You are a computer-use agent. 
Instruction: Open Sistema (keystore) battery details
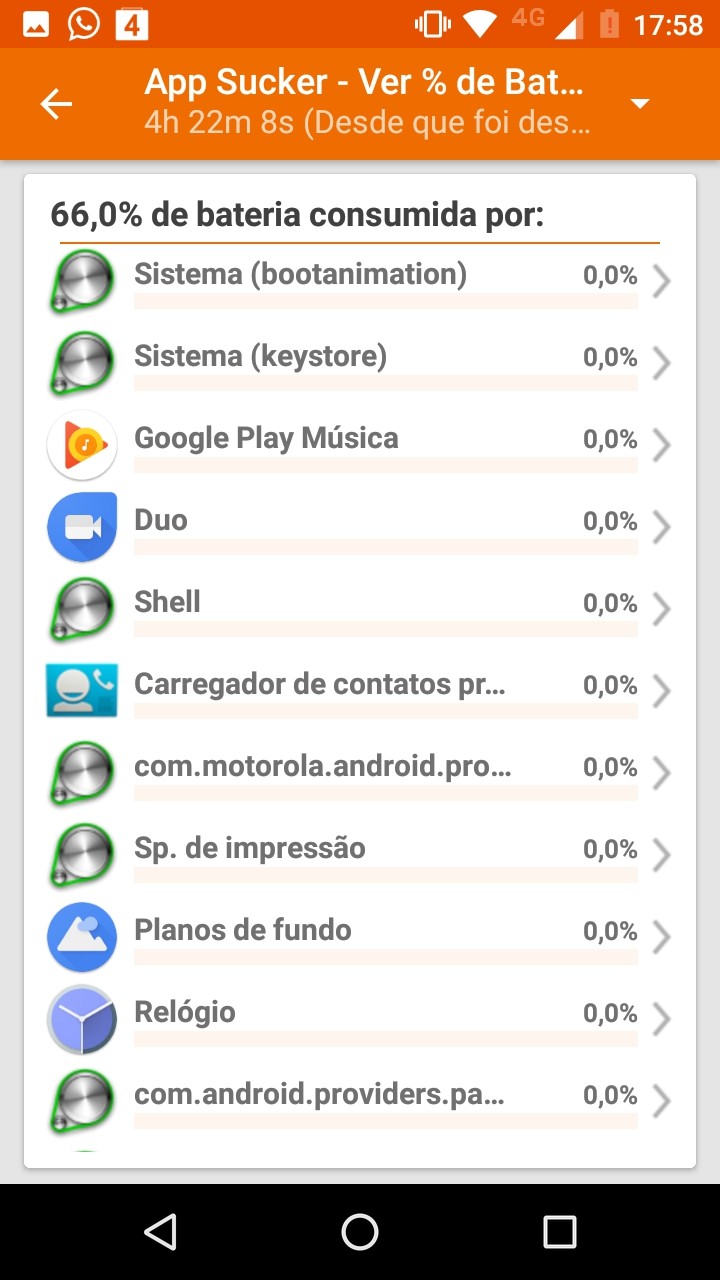[x=360, y=362]
